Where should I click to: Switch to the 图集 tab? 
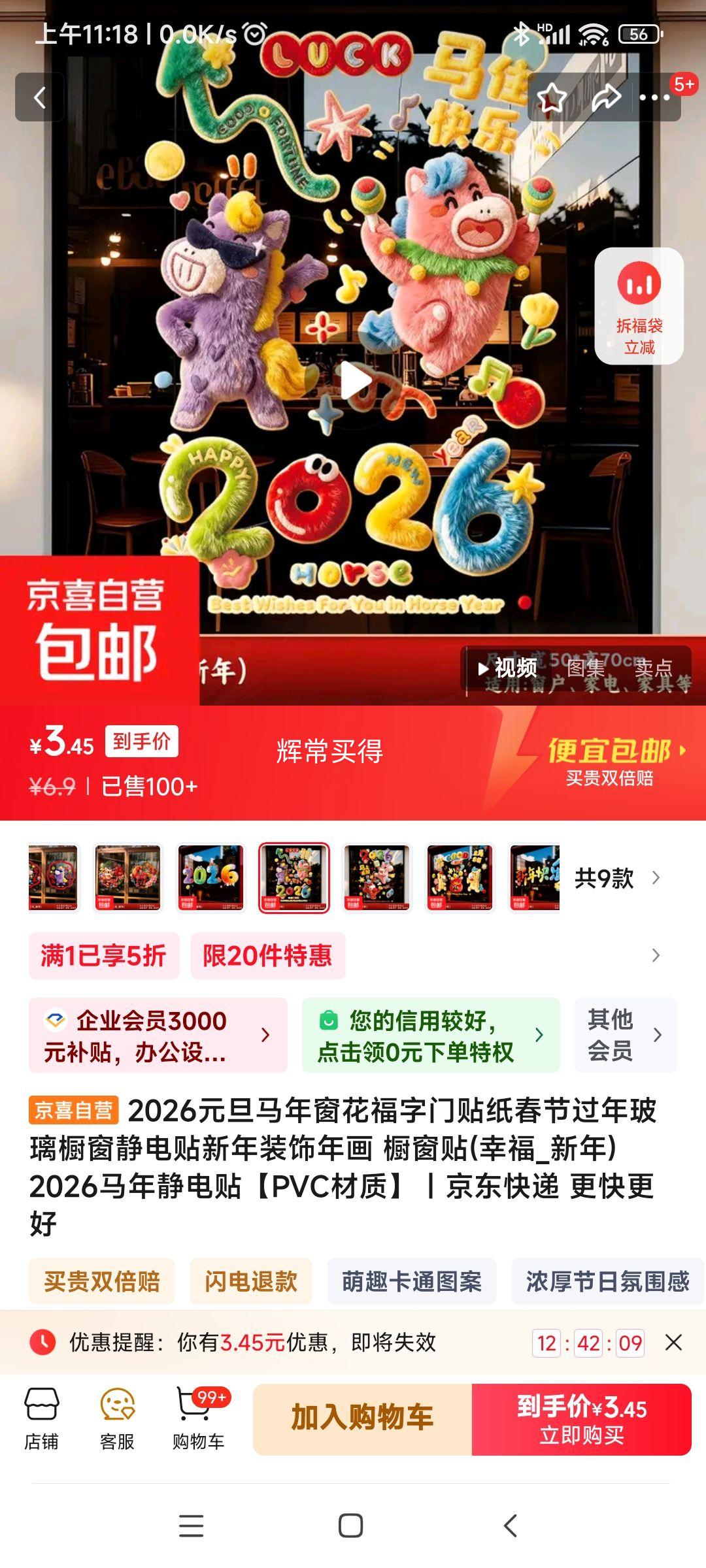(x=587, y=668)
